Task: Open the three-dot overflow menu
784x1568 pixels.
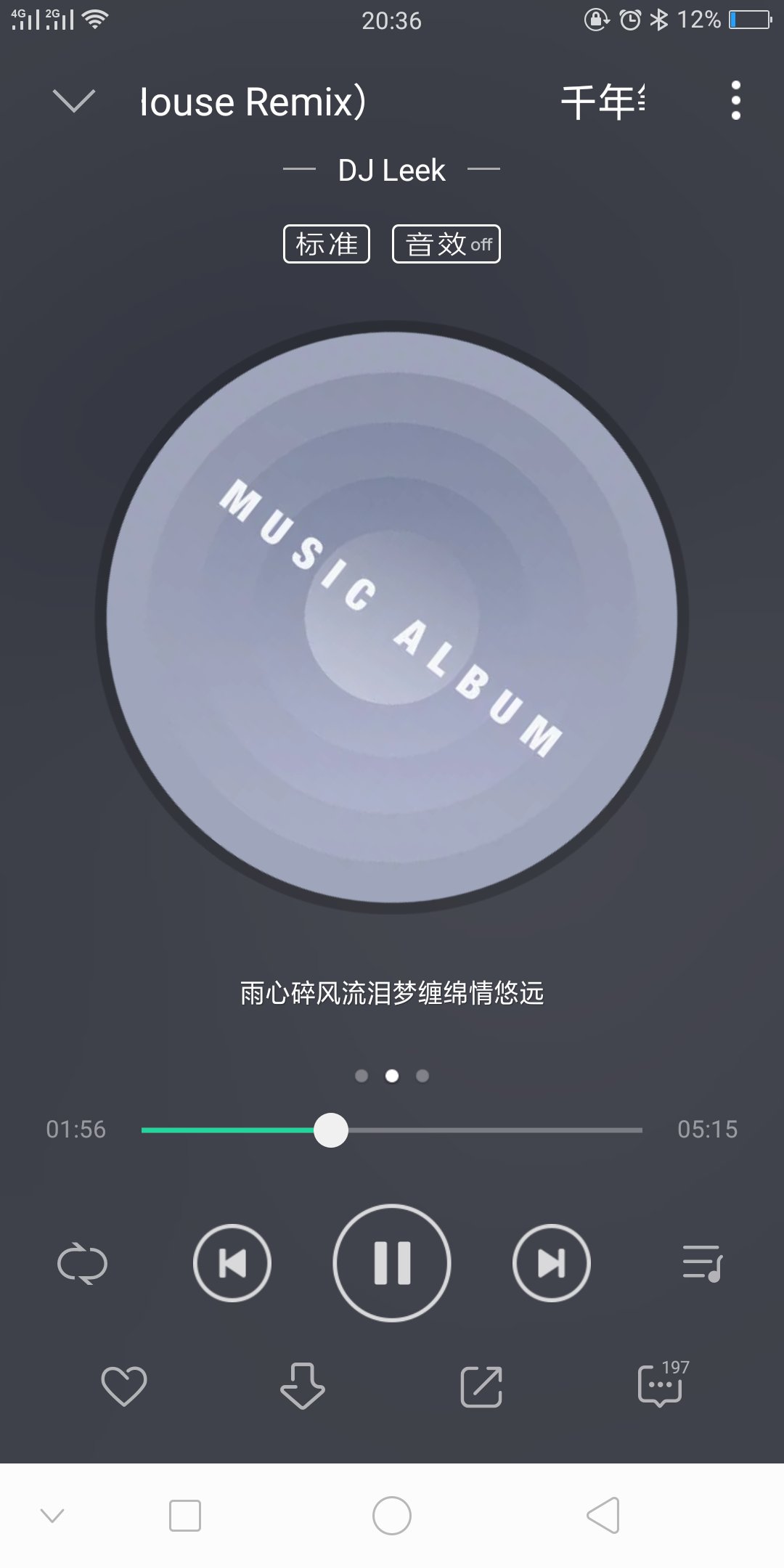Action: (x=735, y=100)
